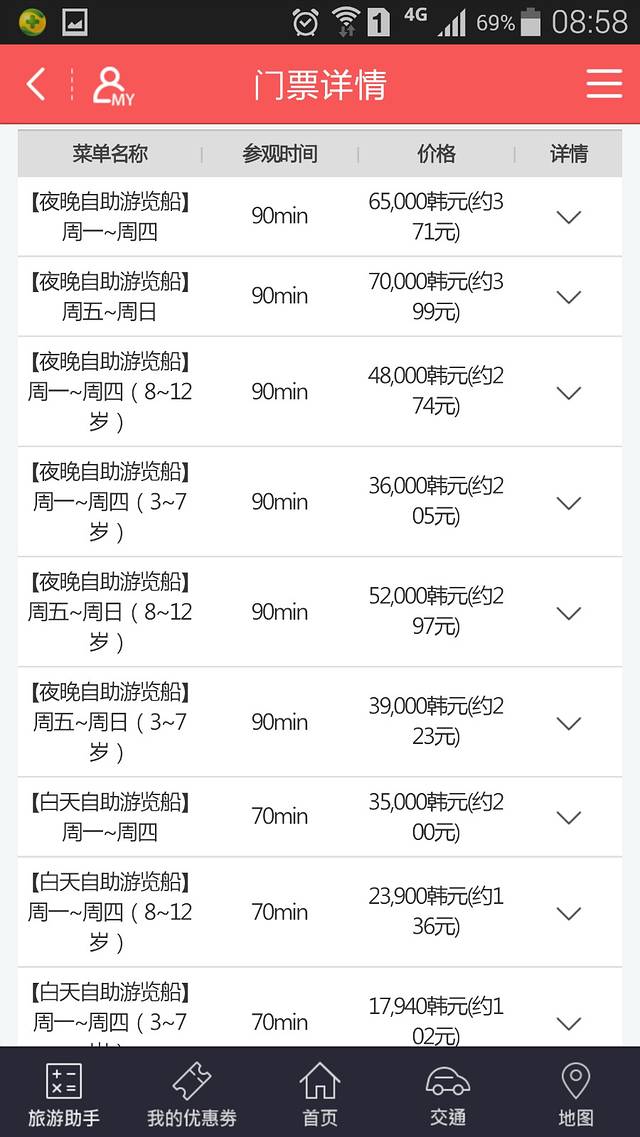Open the hamburger menu
Viewport: 640px width, 1137px height.
pos(604,85)
